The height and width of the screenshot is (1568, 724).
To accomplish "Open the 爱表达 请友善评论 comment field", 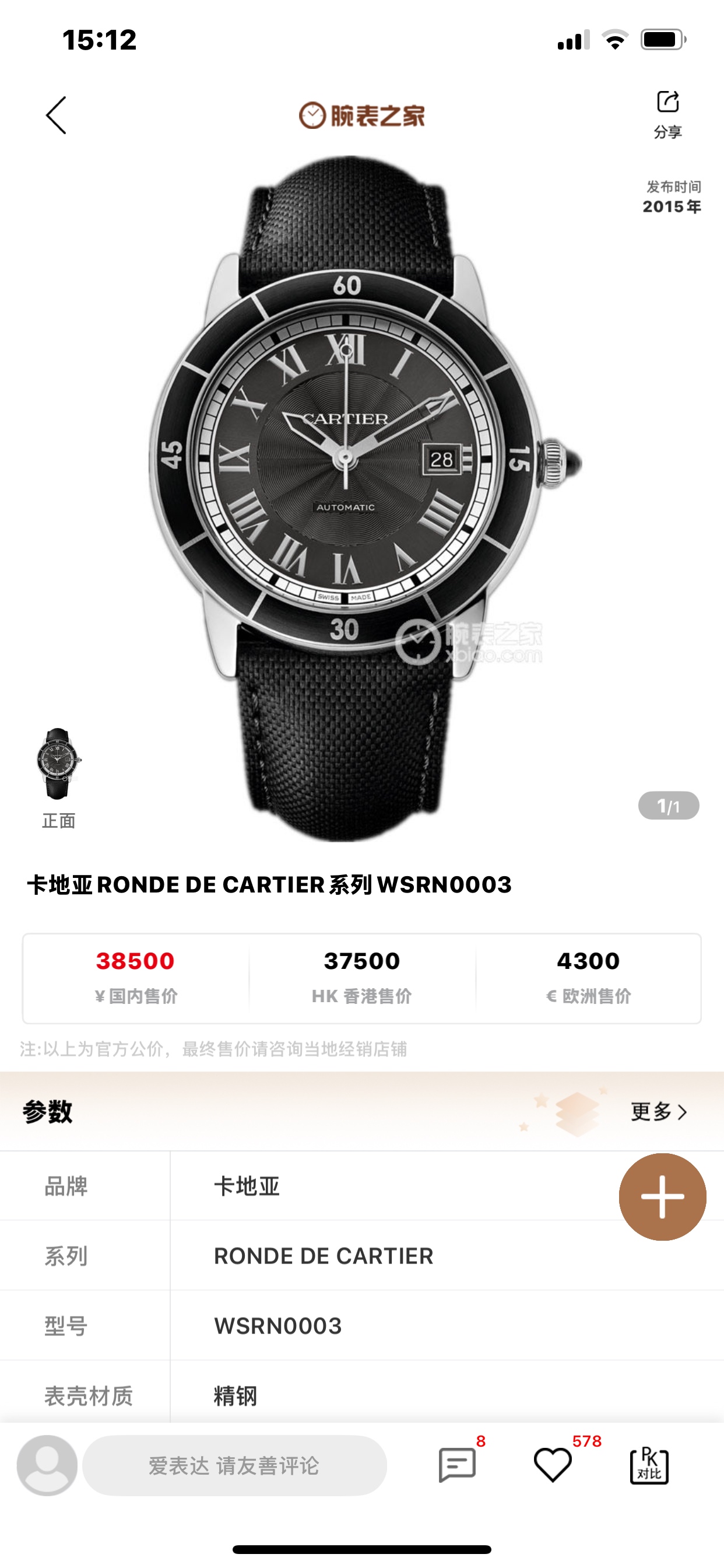I will (234, 1465).
